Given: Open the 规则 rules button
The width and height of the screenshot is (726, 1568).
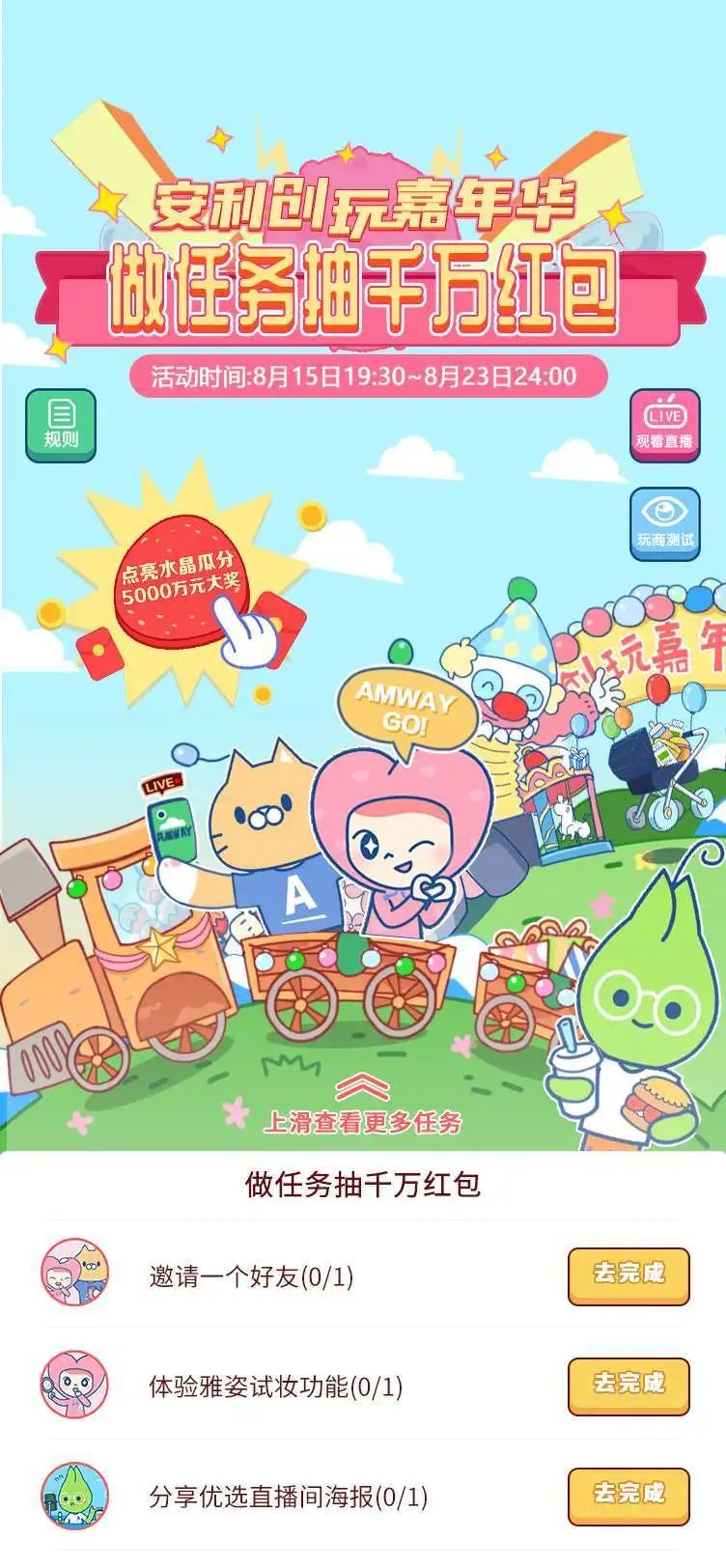Looking at the screenshot, I should point(60,425).
